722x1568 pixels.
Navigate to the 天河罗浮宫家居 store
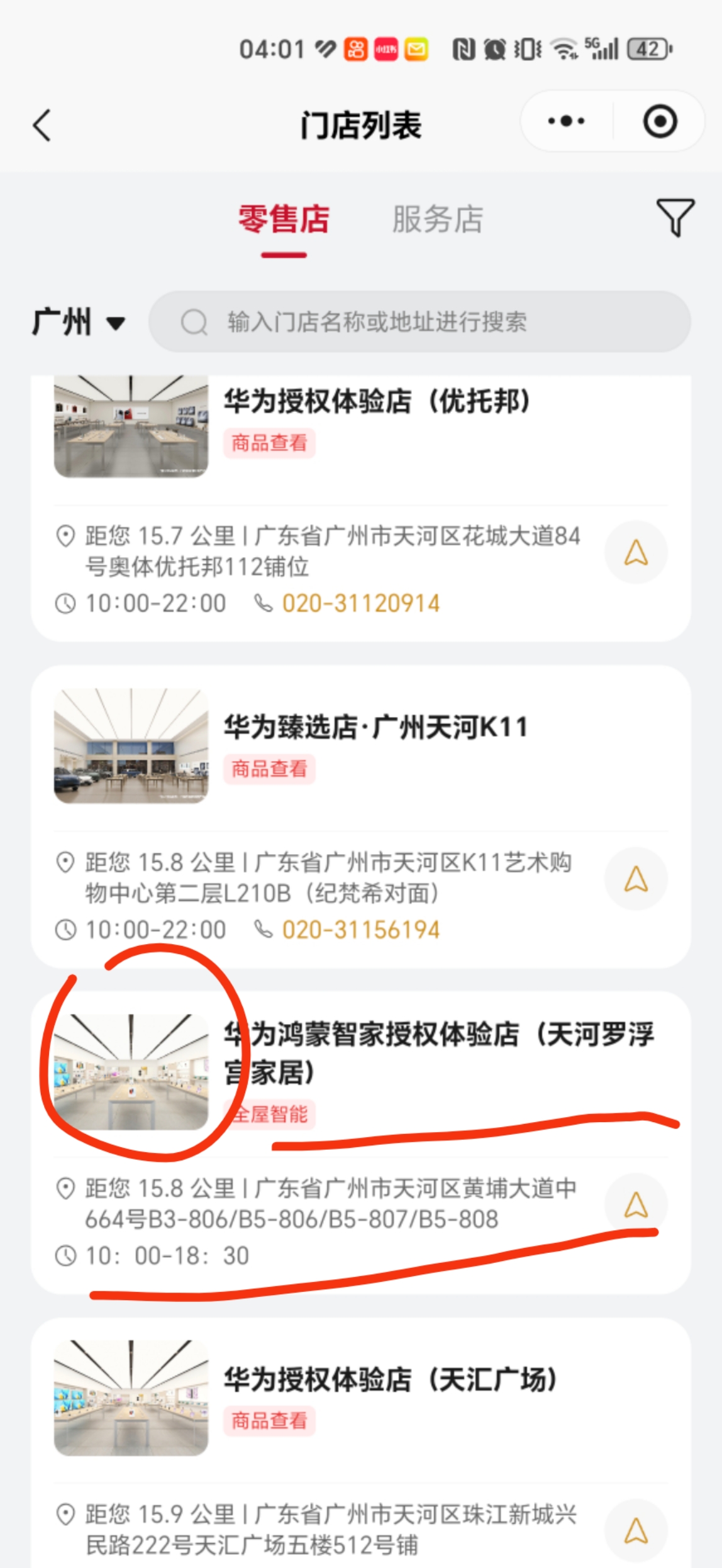pos(635,1204)
